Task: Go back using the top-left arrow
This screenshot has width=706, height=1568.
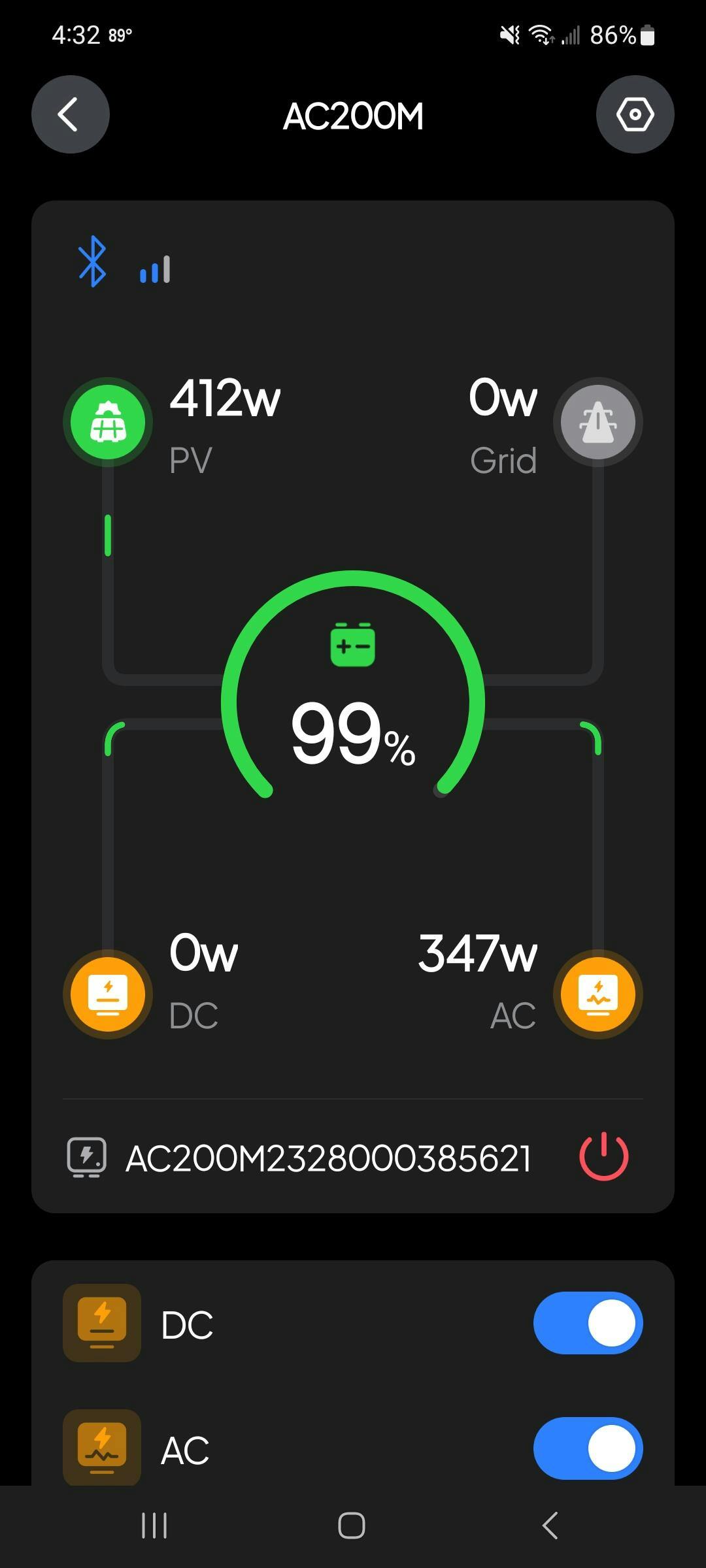Action: click(70, 114)
